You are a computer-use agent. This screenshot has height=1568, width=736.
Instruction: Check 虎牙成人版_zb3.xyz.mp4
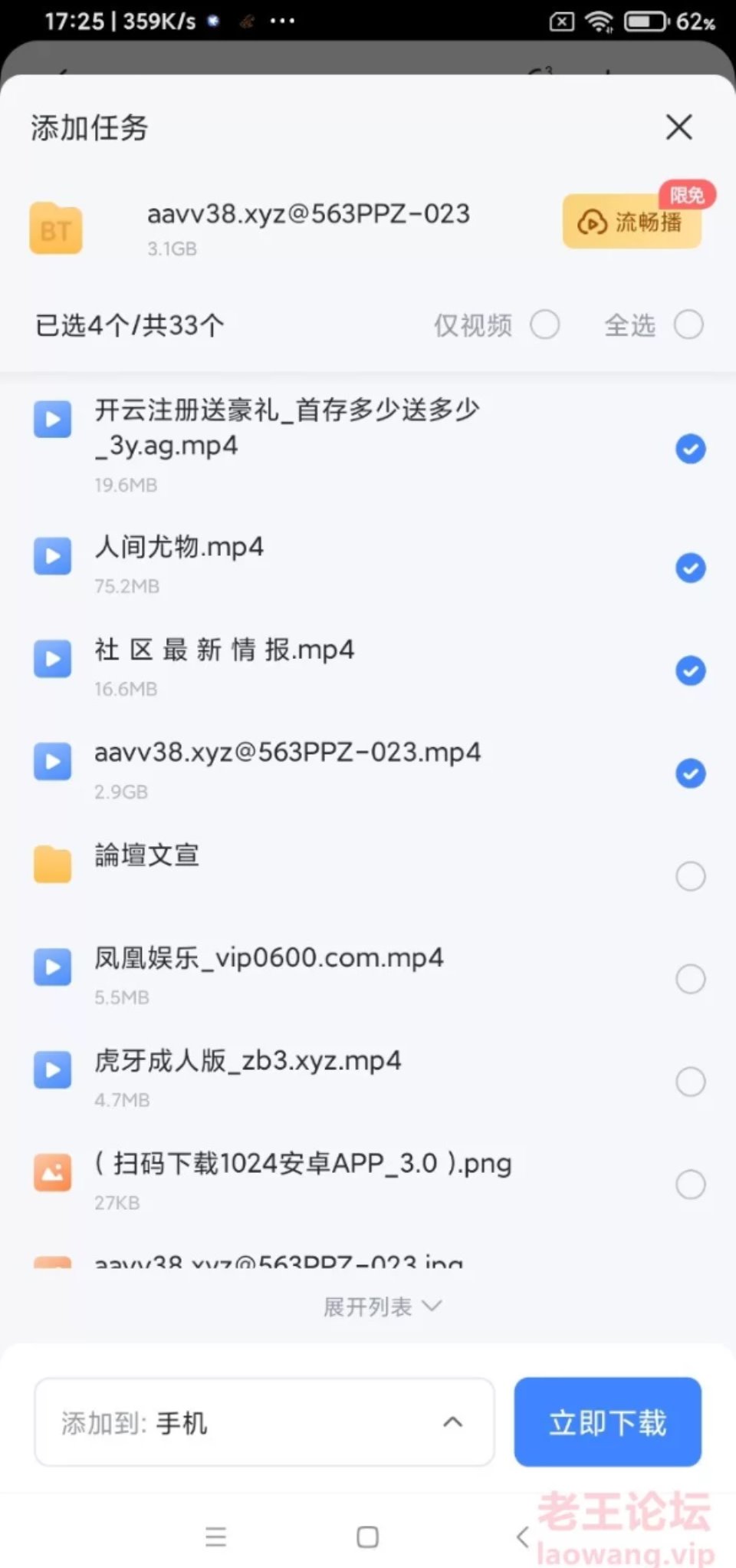pos(691,1082)
